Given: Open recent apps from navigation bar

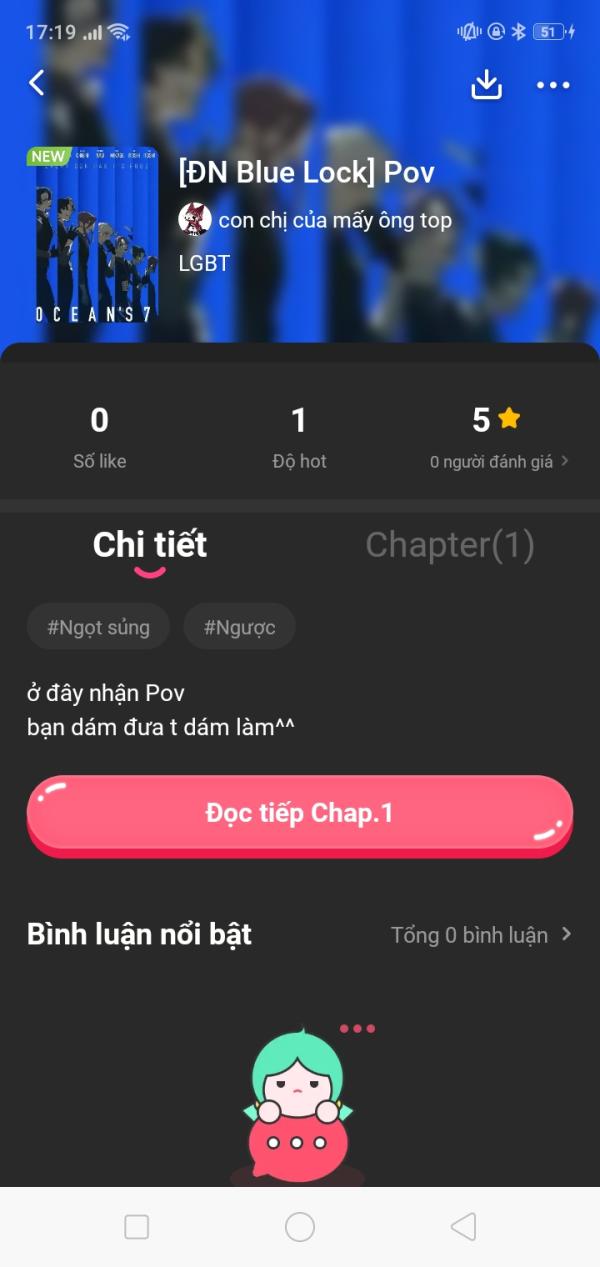Looking at the screenshot, I should pos(136,1227).
